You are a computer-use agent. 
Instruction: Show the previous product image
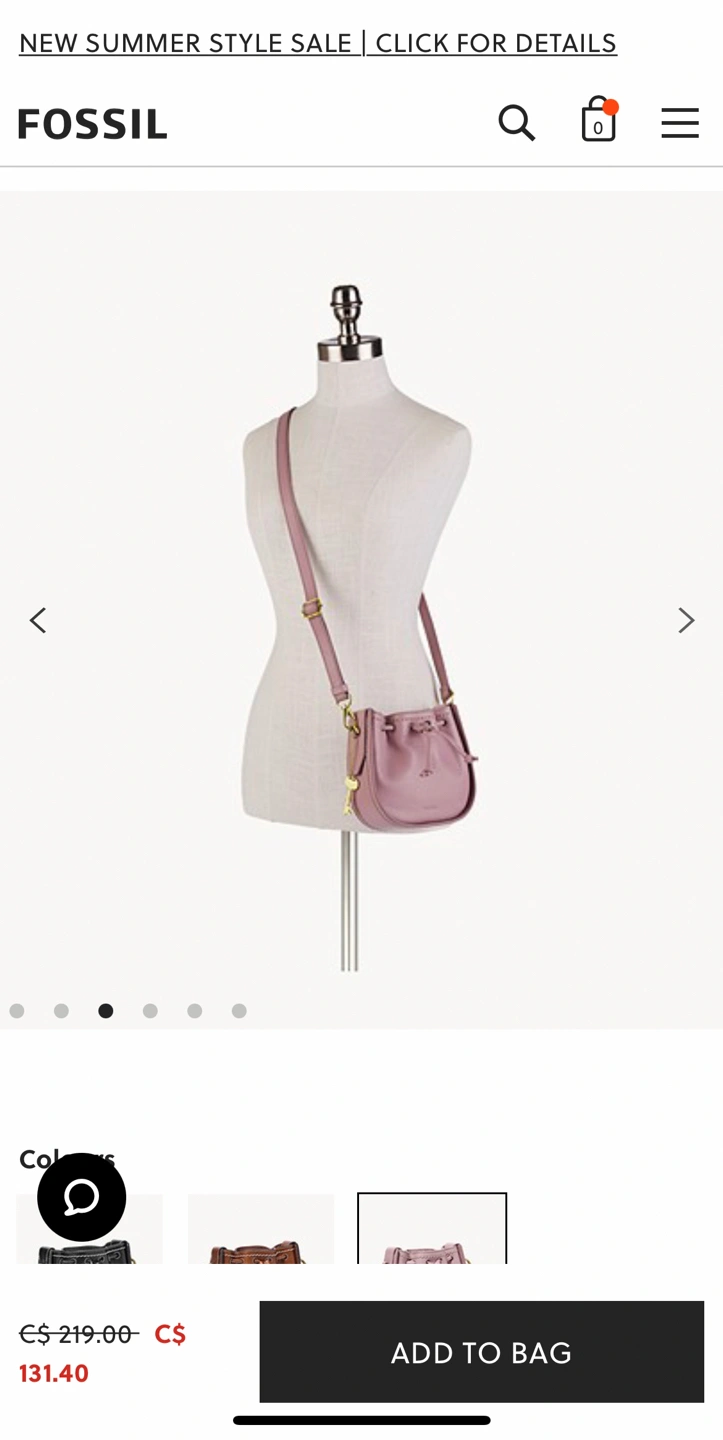click(x=38, y=621)
